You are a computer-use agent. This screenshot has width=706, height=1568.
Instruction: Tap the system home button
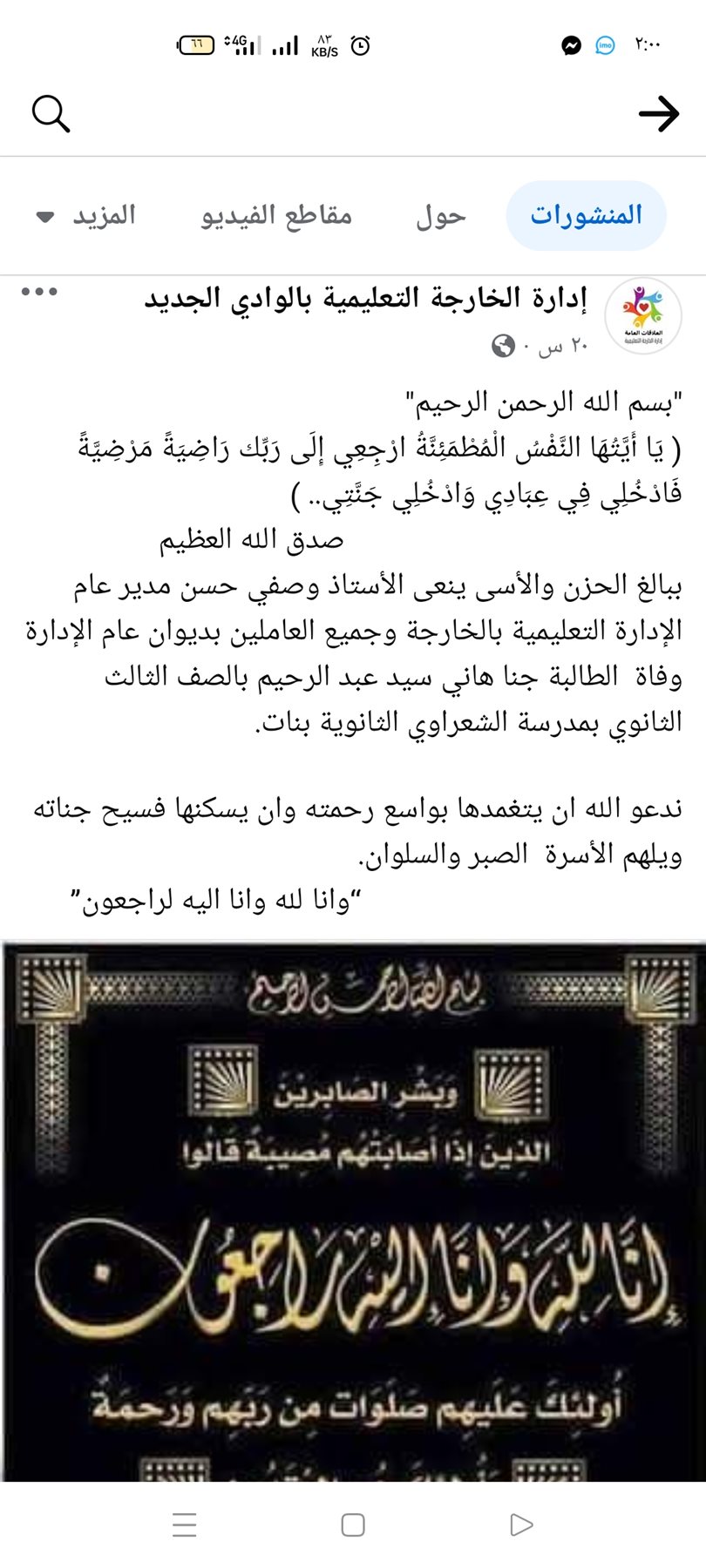353,1524
